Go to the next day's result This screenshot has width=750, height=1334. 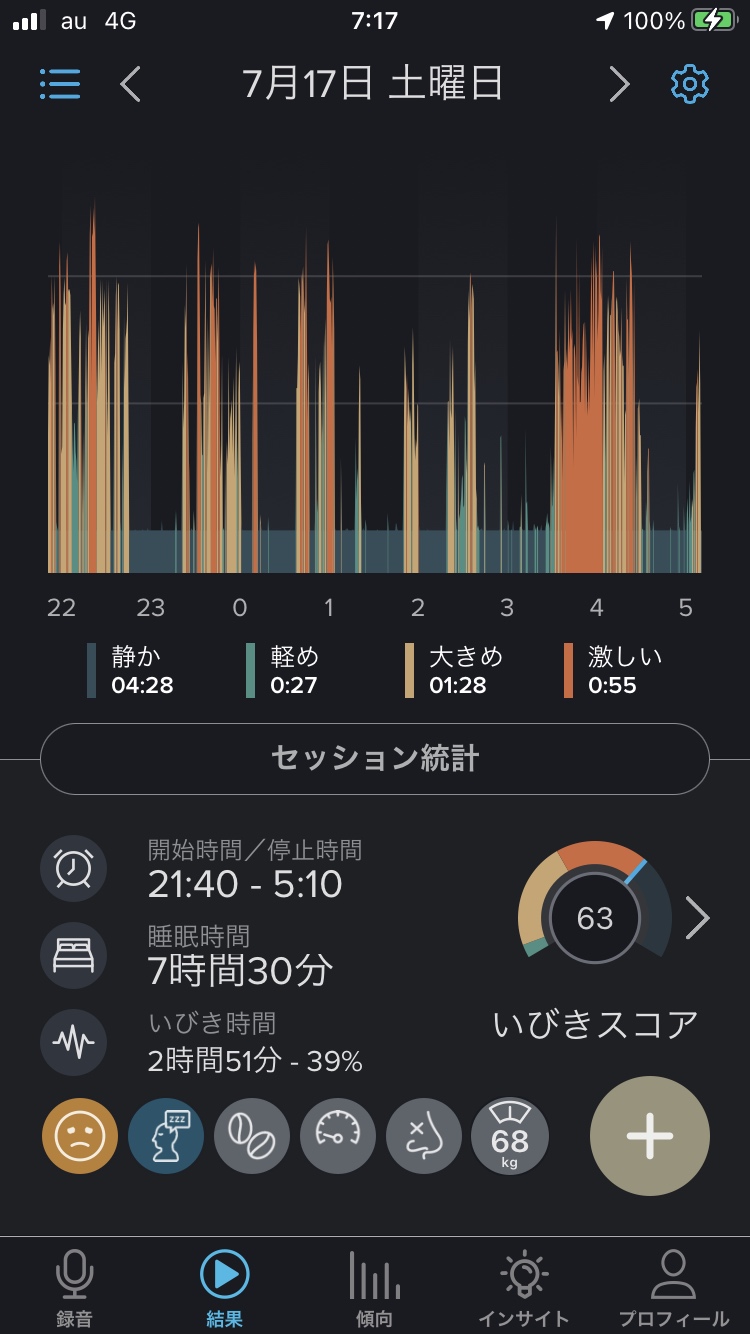point(620,84)
